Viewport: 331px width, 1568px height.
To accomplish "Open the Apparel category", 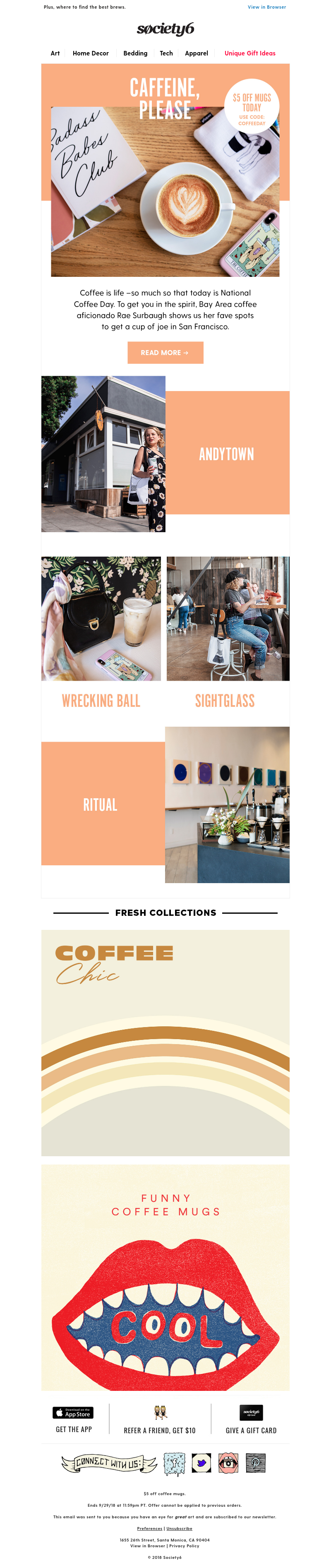I will (x=197, y=53).
